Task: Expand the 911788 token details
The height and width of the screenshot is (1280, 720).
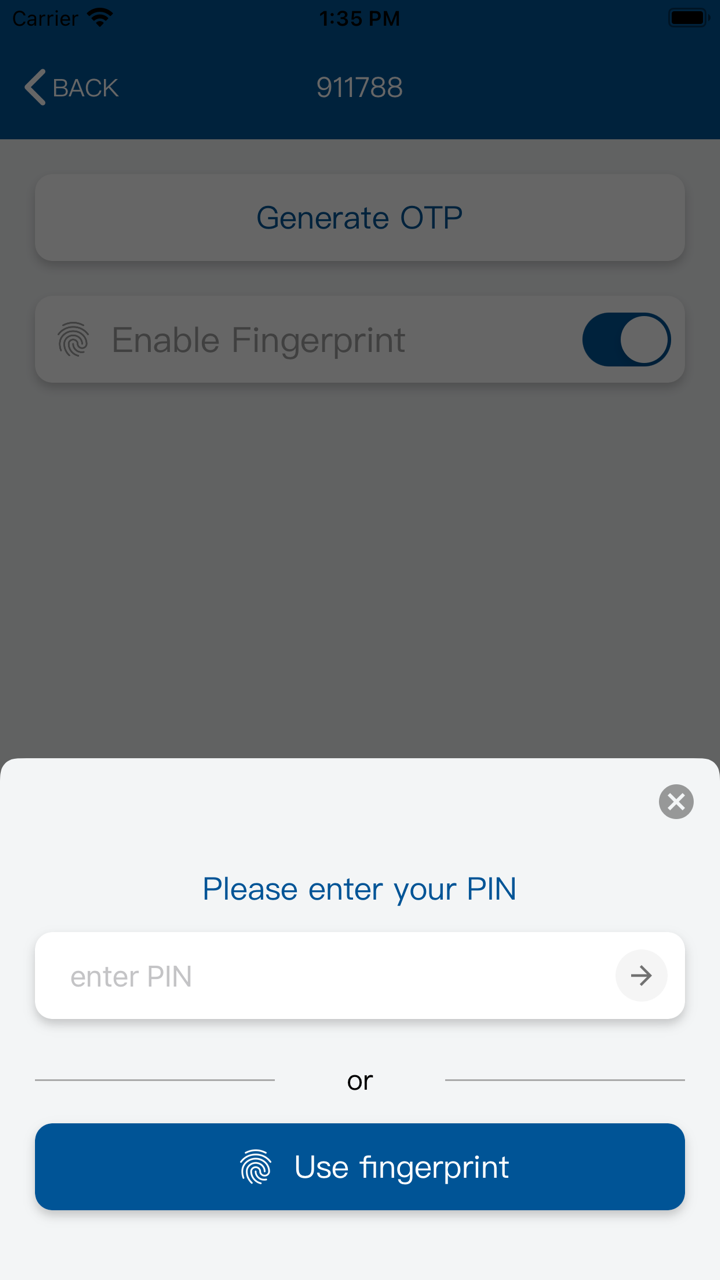Action: pos(359,87)
